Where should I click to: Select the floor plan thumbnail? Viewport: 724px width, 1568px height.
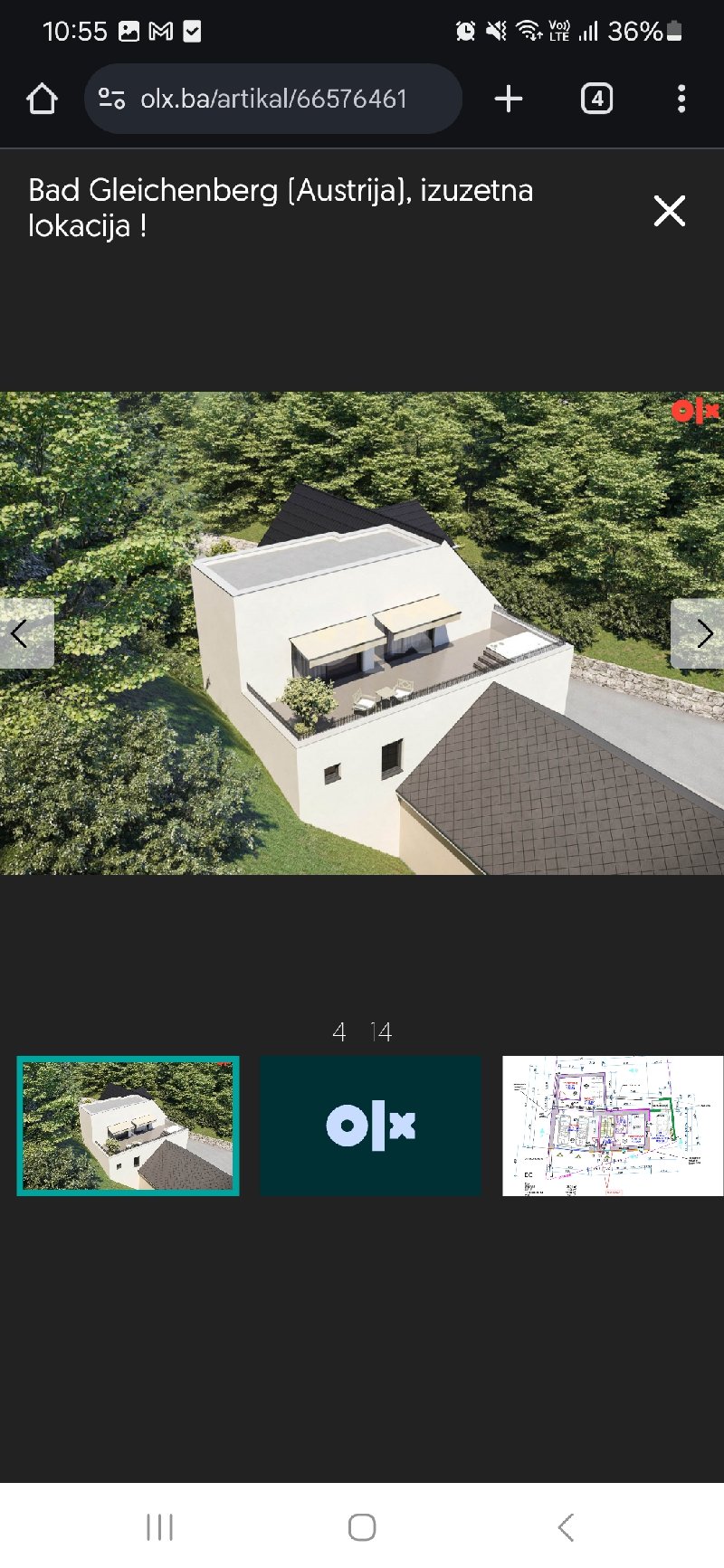coord(613,1126)
